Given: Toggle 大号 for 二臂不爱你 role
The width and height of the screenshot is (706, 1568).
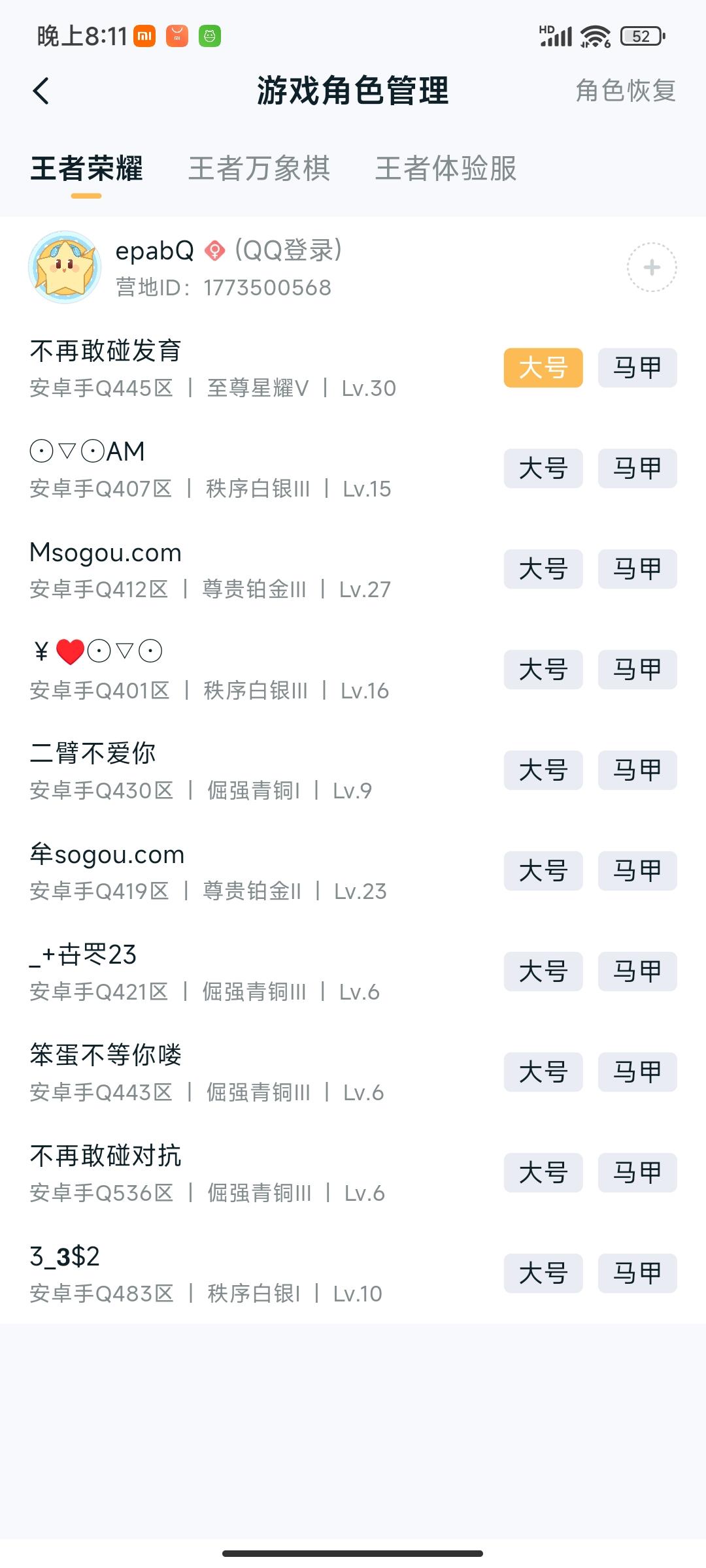Looking at the screenshot, I should (544, 770).
